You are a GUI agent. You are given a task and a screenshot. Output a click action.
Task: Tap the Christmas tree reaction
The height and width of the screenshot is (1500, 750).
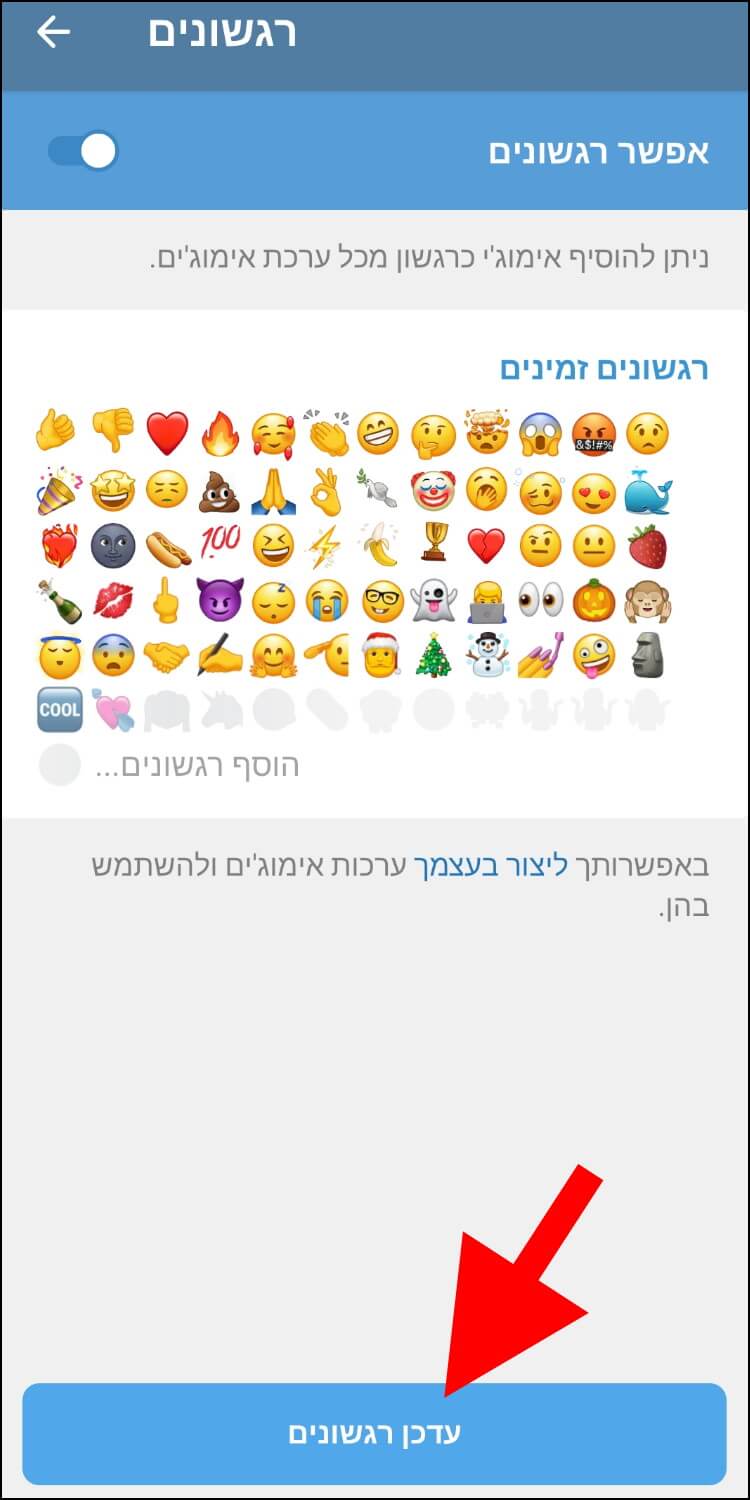point(433,656)
